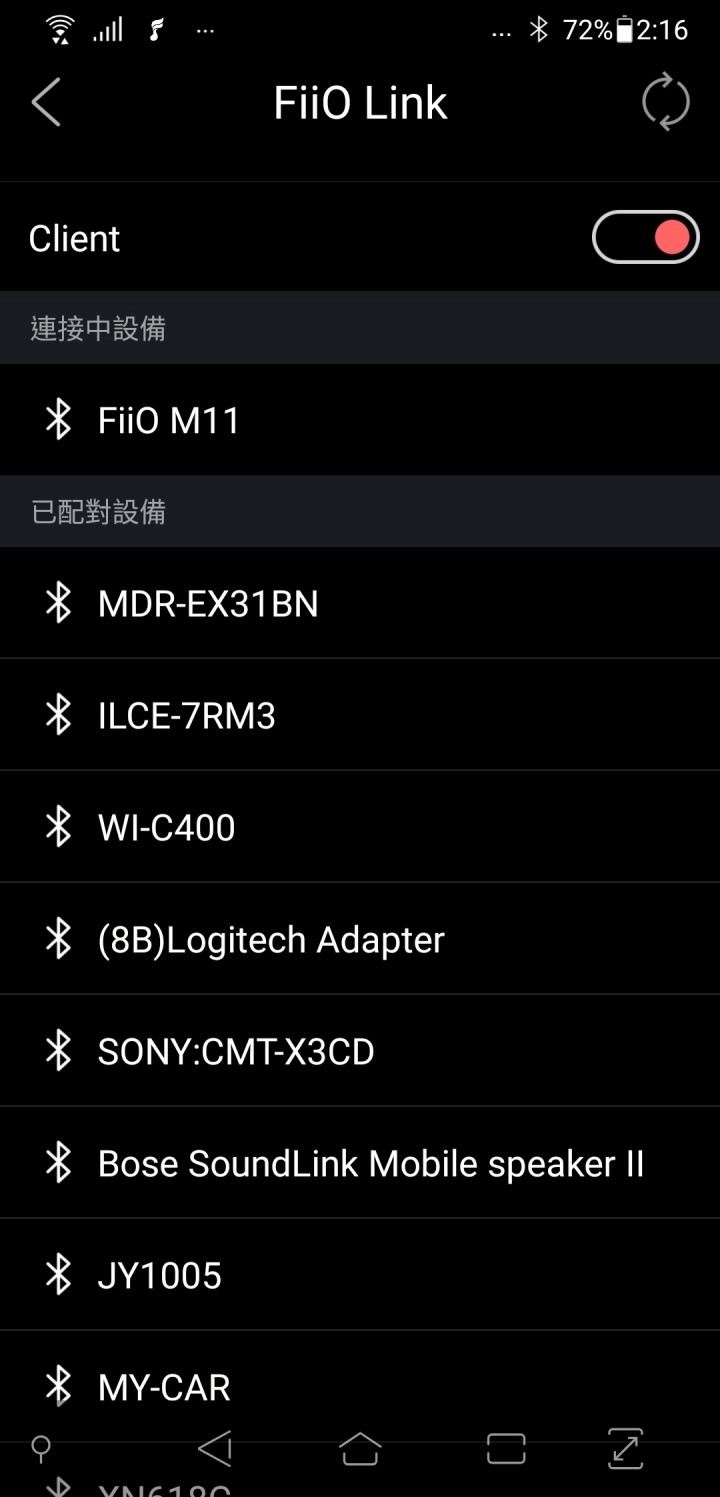Open recent apps from navigation bar
Screen dimensions: 720x1497
point(506,1448)
